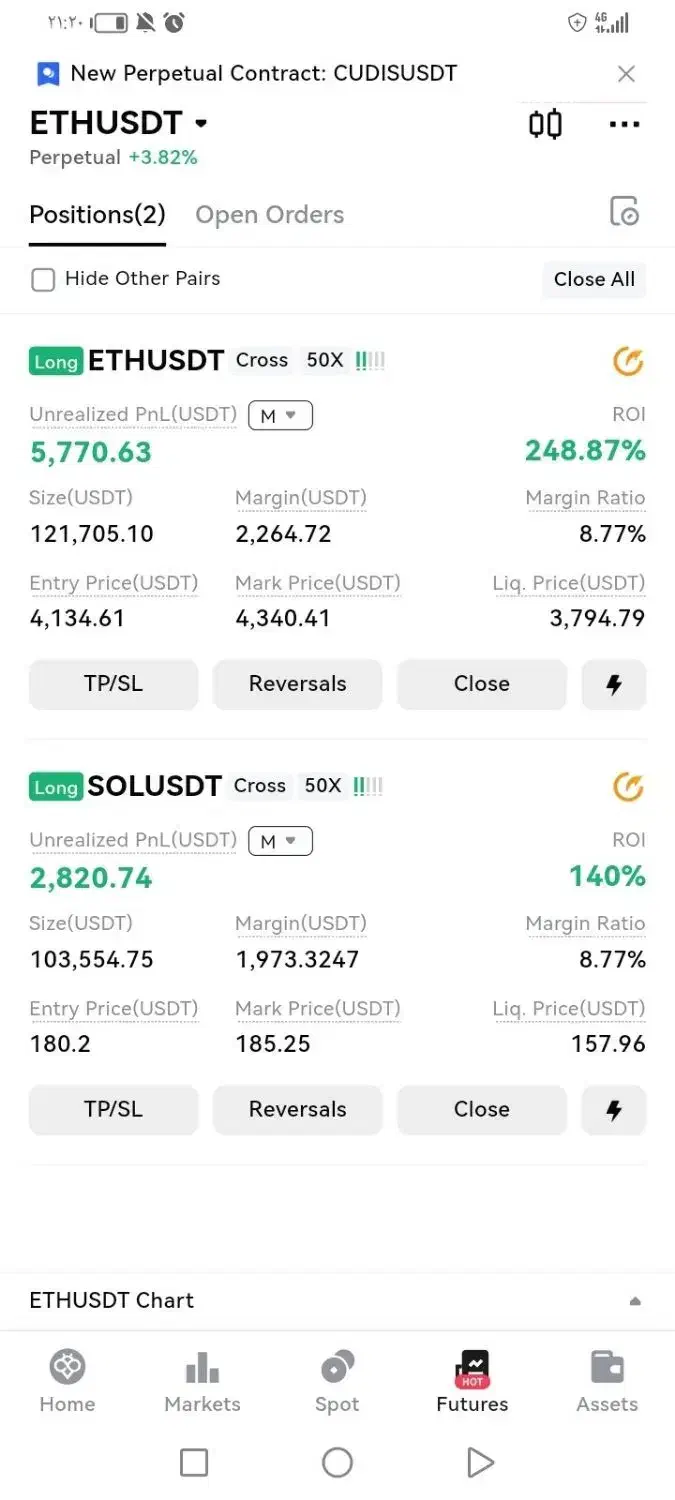Open the three-dot overflow menu
This screenshot has width=675, height=1500.
pyautogui.click(x=624, y=124)
